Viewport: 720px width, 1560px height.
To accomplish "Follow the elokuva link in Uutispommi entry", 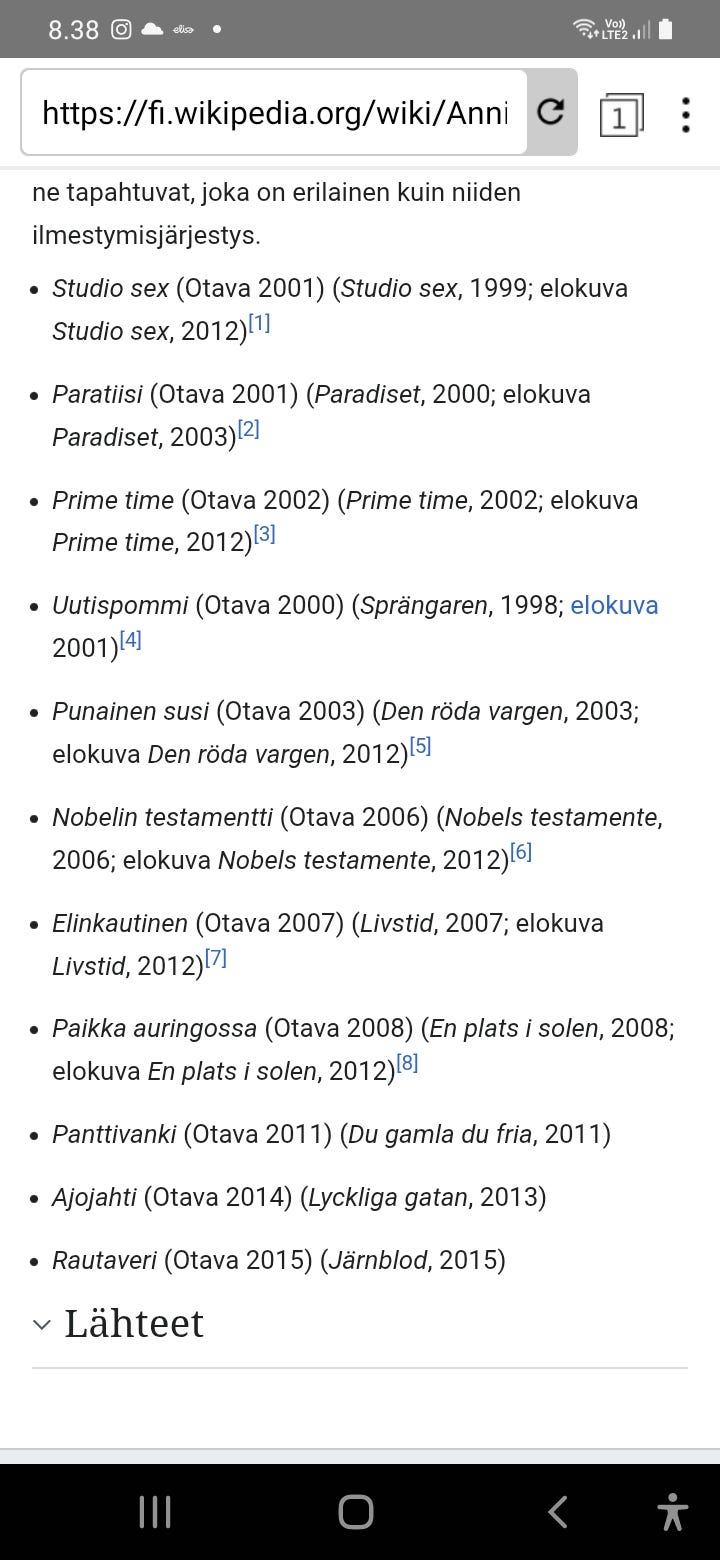I will (x=614, y=606).
